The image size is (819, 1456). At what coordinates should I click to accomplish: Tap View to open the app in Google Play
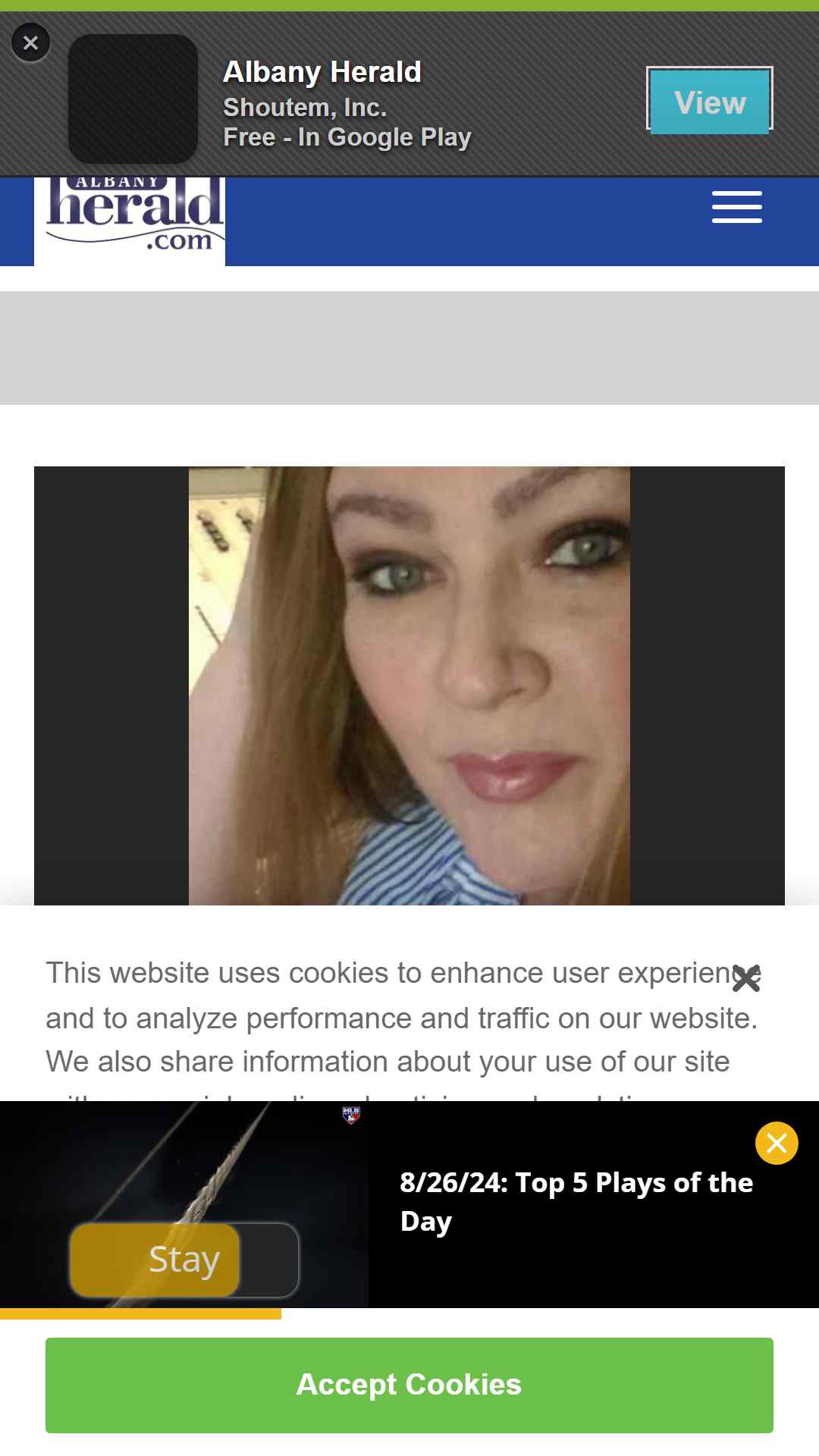point(710,102)
